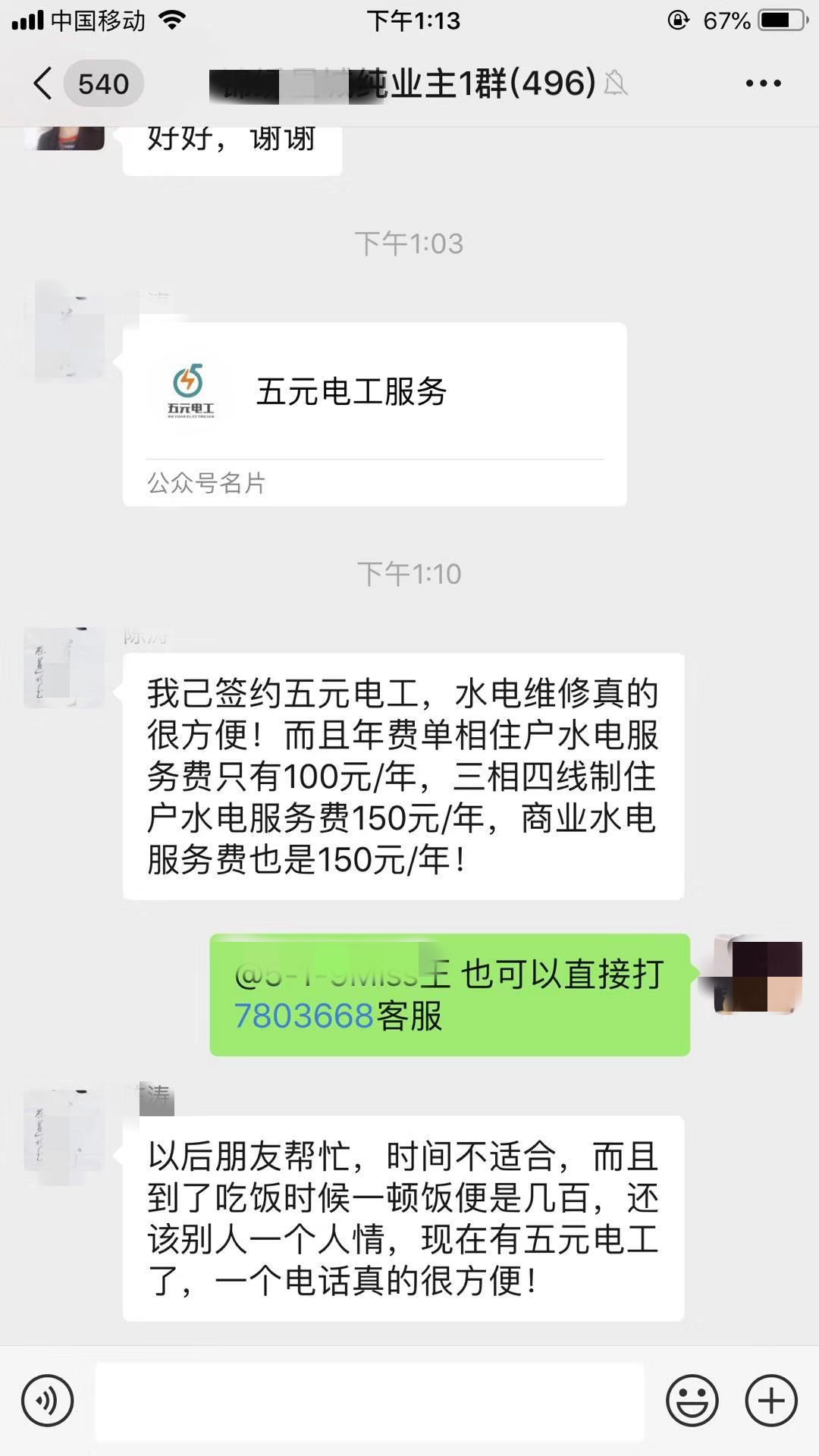Open the emoji sticker panel
The image size is (819, 1456).
(x=692, y=1401)
